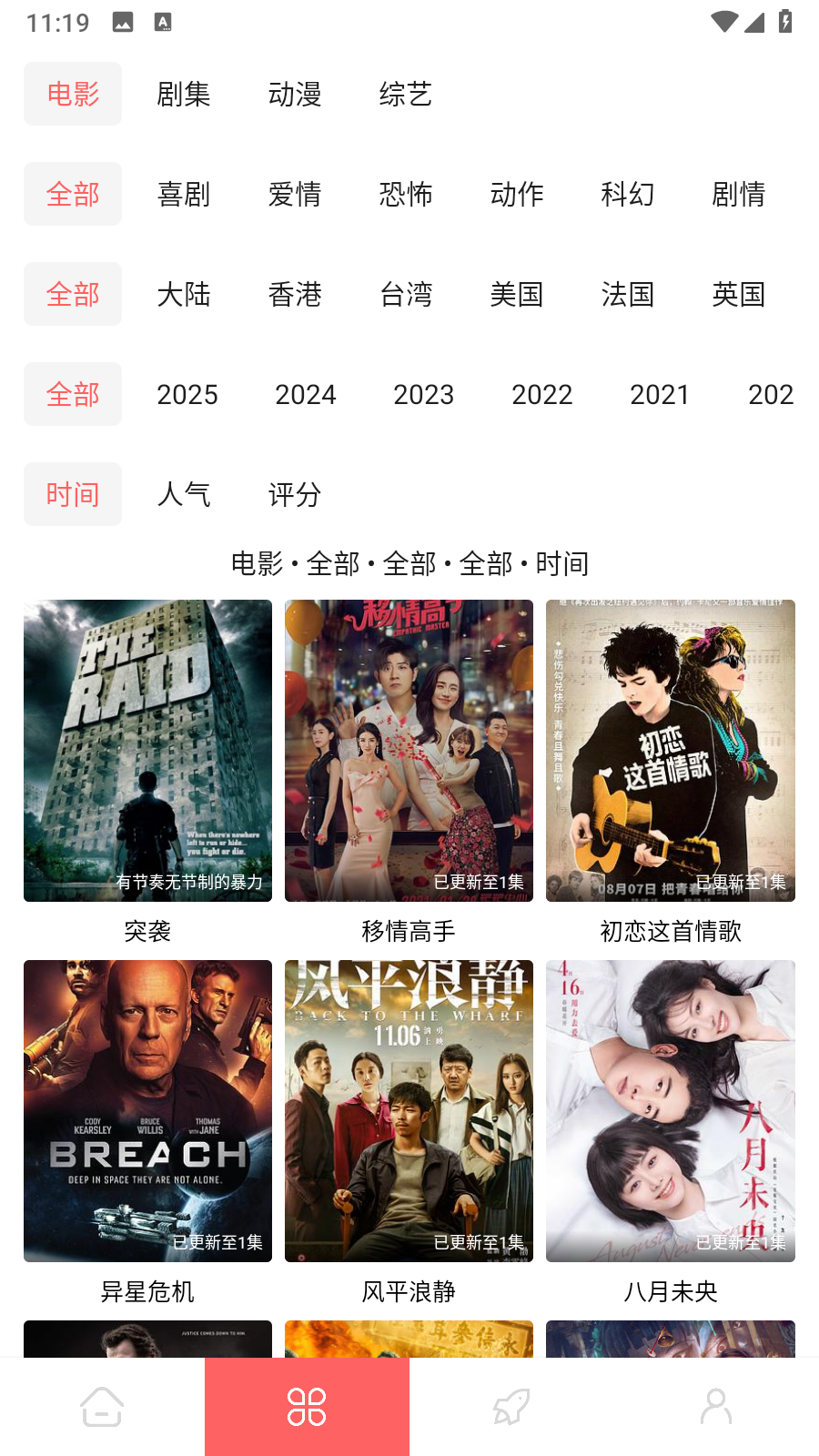Switch to the 综艺 tab

[405, 93]
